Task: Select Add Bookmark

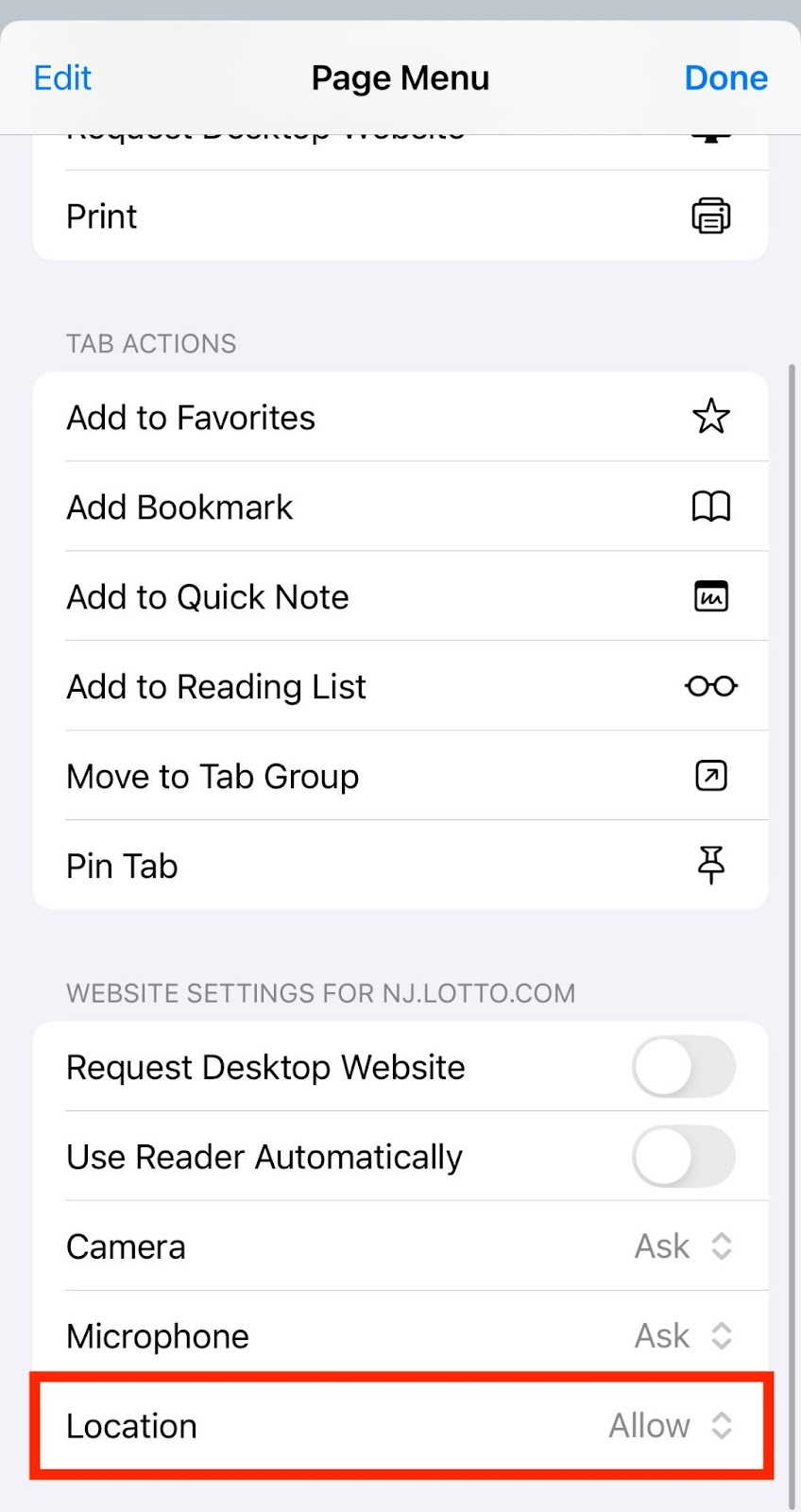Action: [x=400, y=507]
